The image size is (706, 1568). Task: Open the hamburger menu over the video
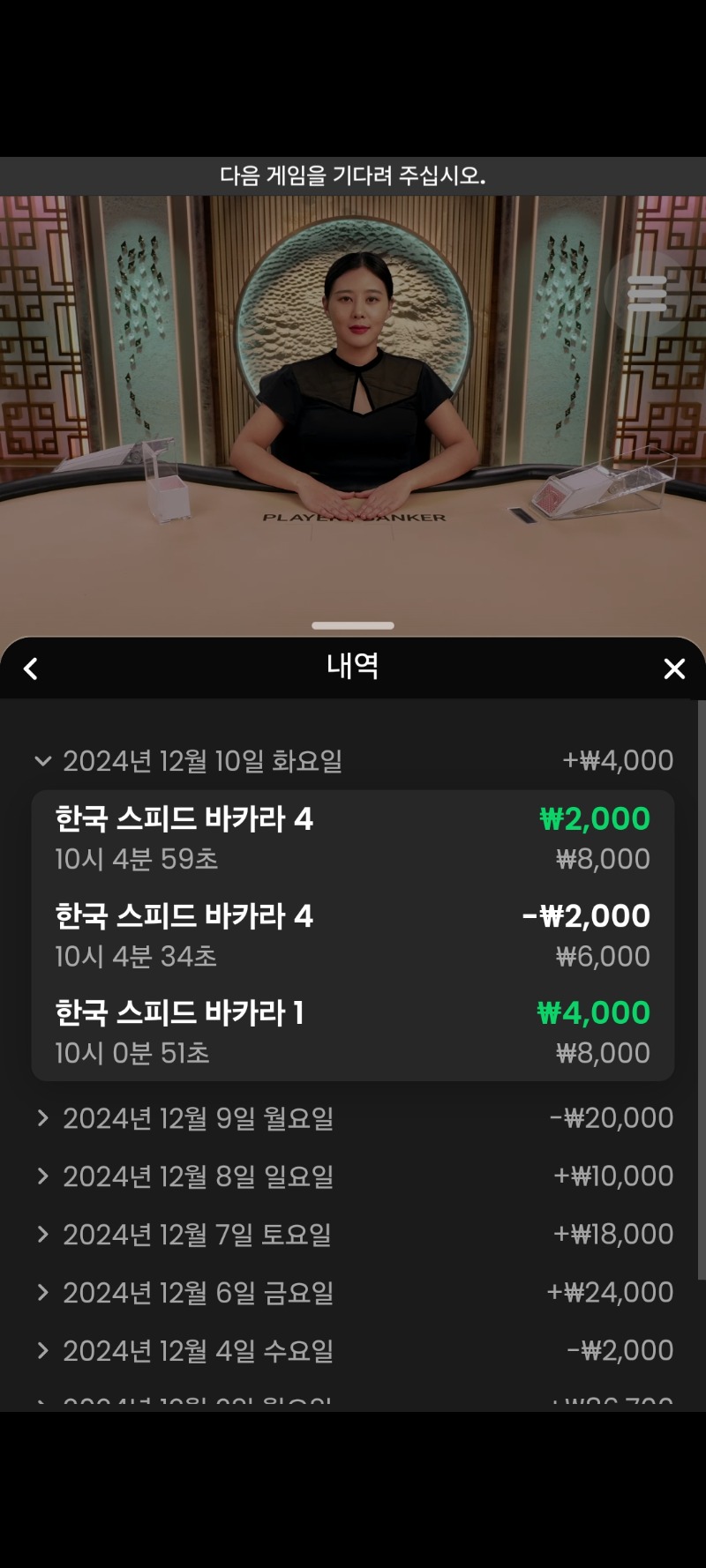point(647,294)
